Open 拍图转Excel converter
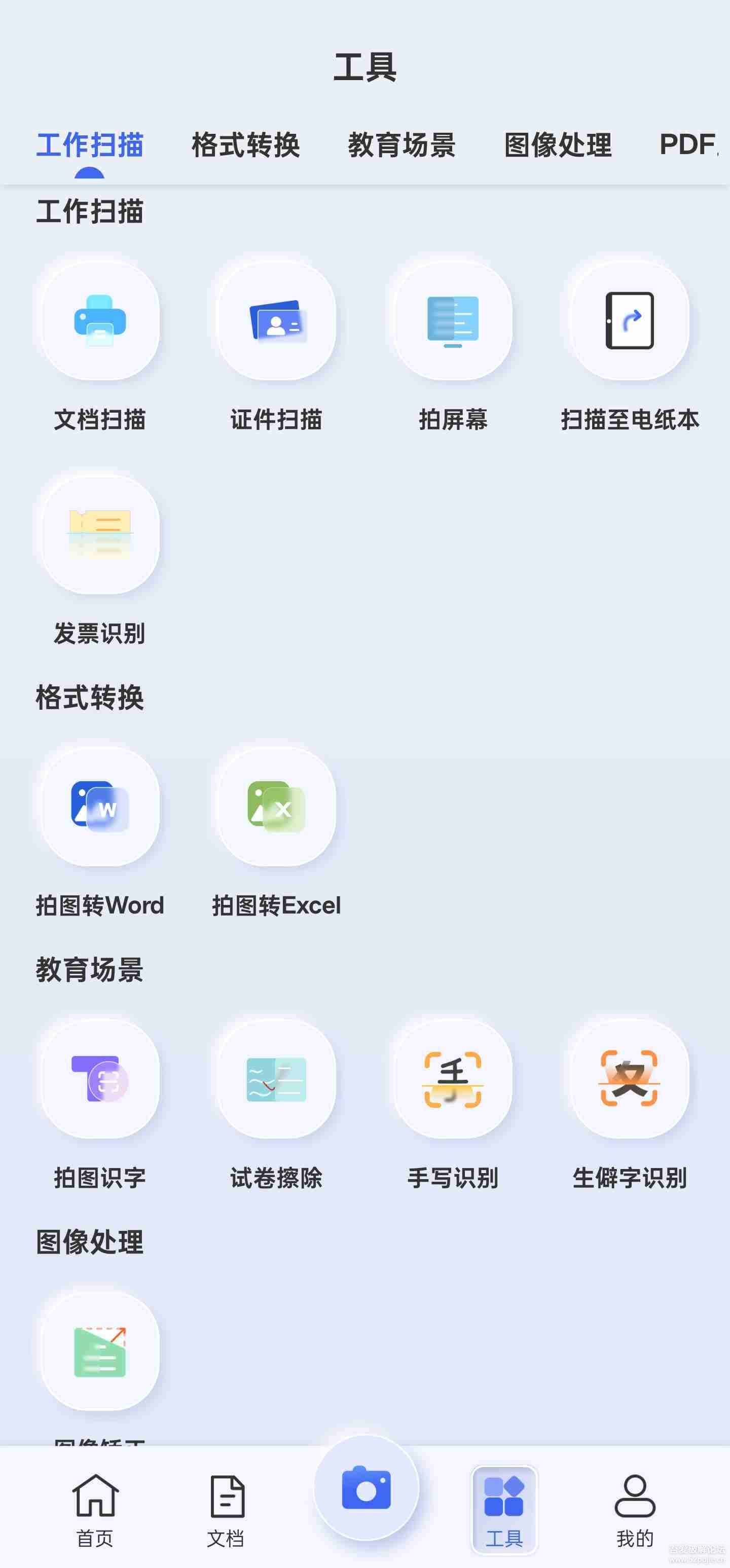 (x=276, y=807)
